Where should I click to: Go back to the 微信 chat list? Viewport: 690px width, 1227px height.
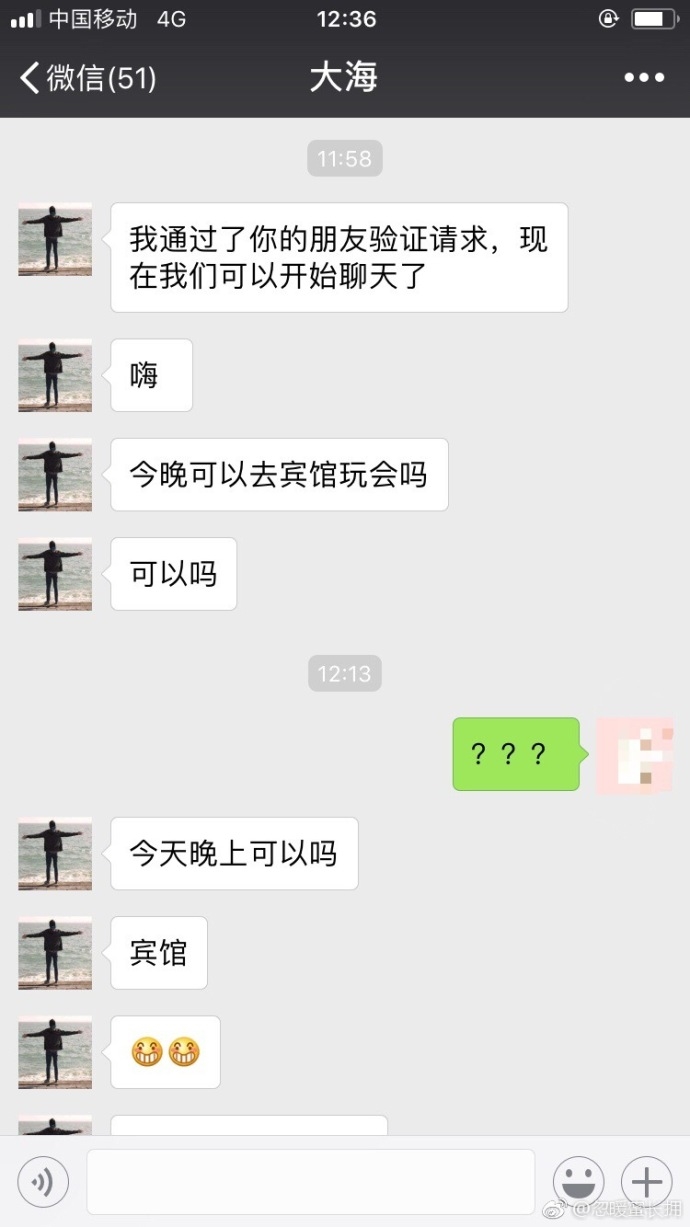point(88,78)
